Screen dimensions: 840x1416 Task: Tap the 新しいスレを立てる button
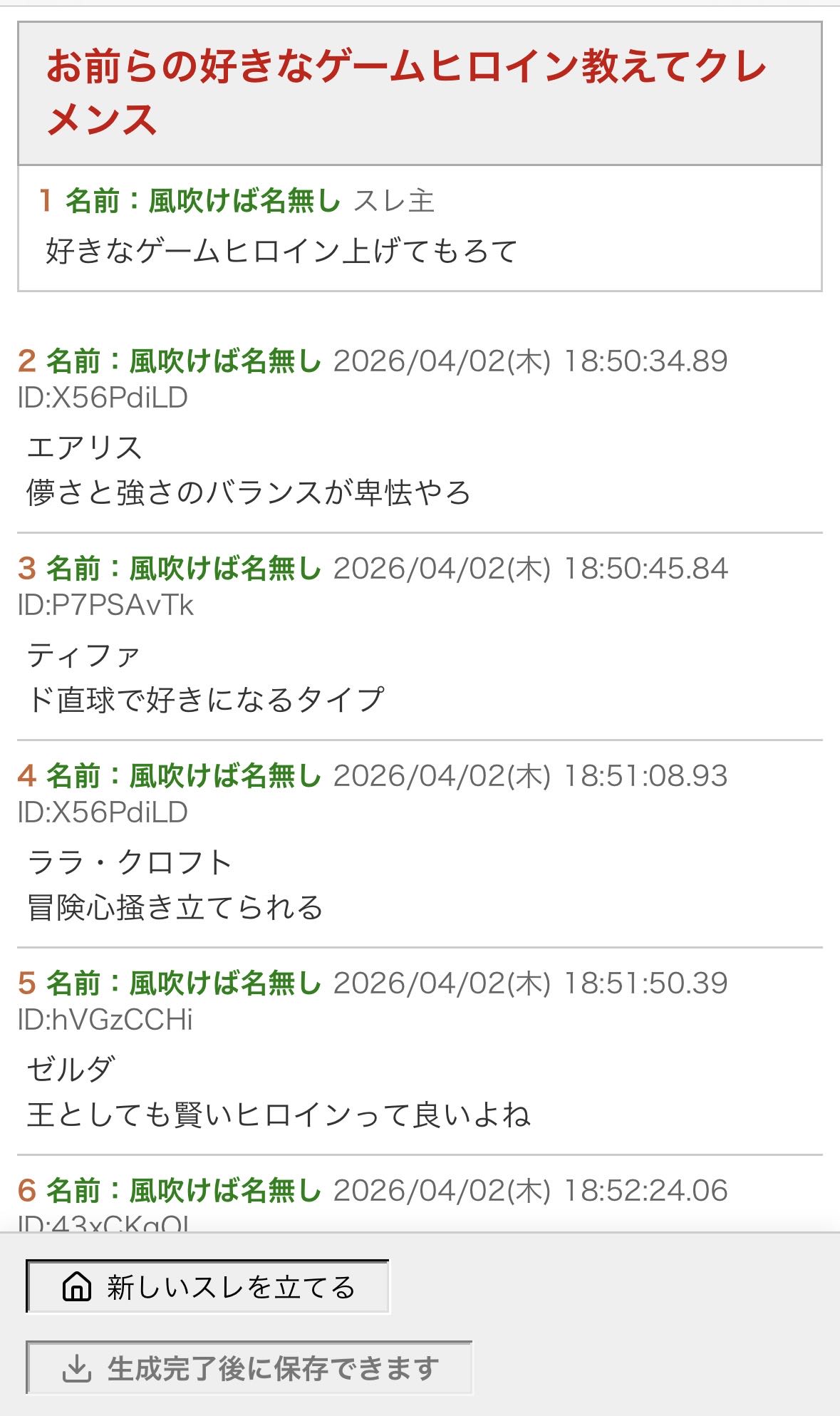point(207,1286)
